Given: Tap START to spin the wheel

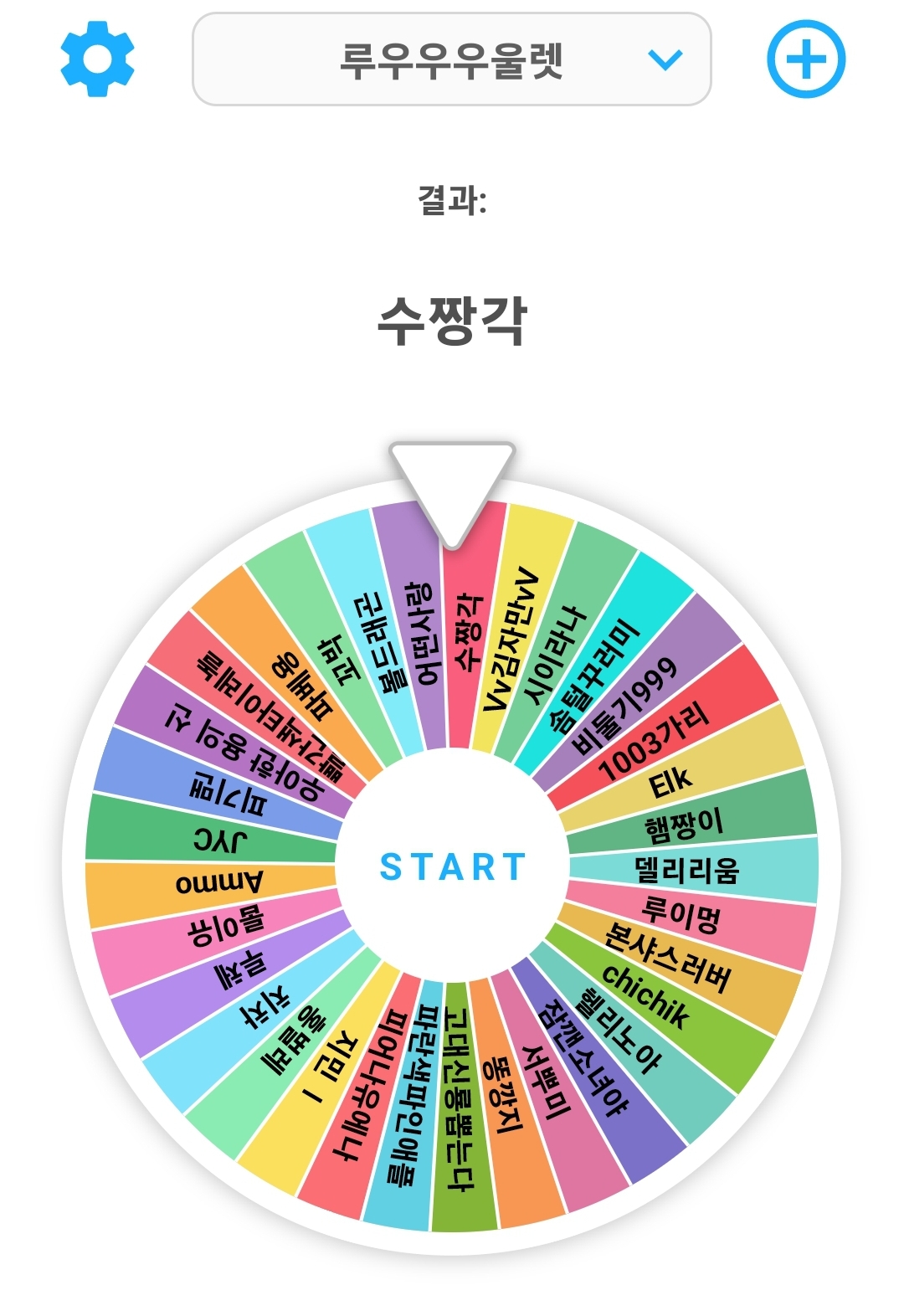Looking at the screenshot, I should coord(452,866).
